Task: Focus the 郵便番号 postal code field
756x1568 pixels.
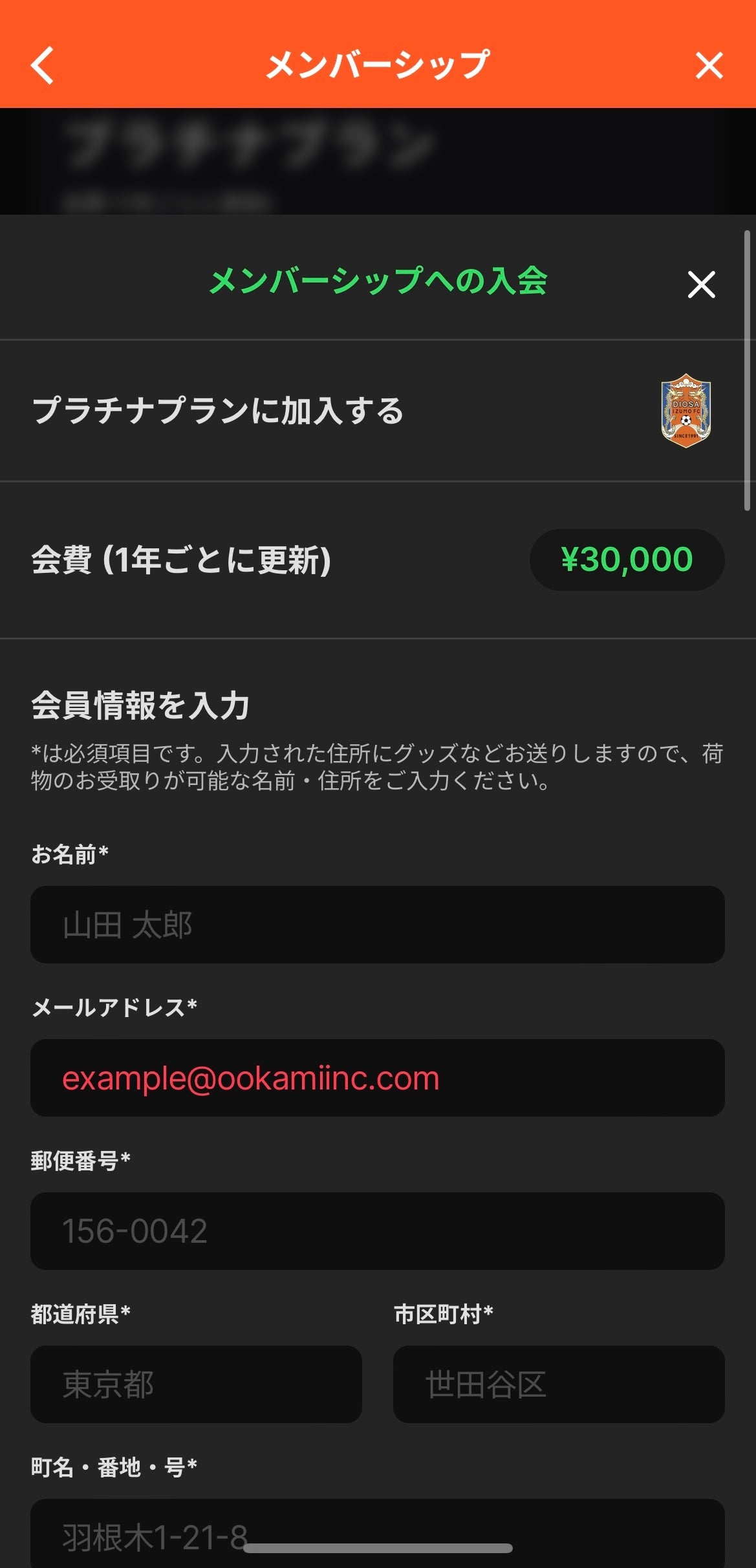Action: tap(377, 1231)
